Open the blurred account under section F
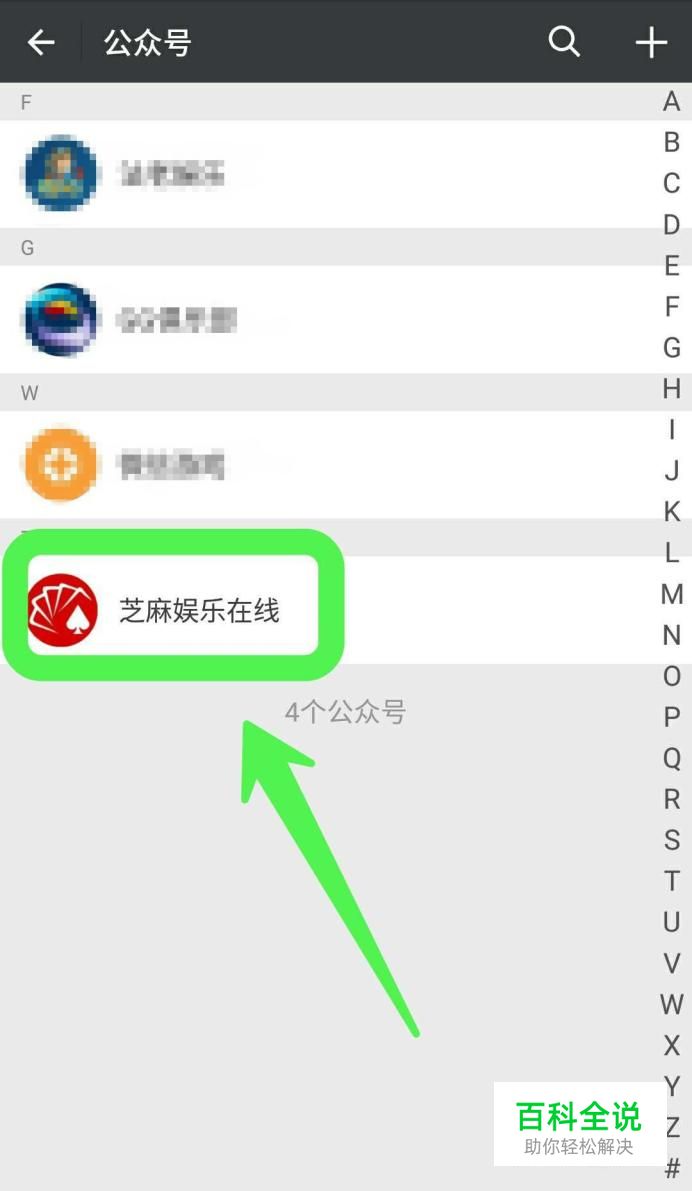This screenshot has width=692, height=1191. [x=170, y=174]
